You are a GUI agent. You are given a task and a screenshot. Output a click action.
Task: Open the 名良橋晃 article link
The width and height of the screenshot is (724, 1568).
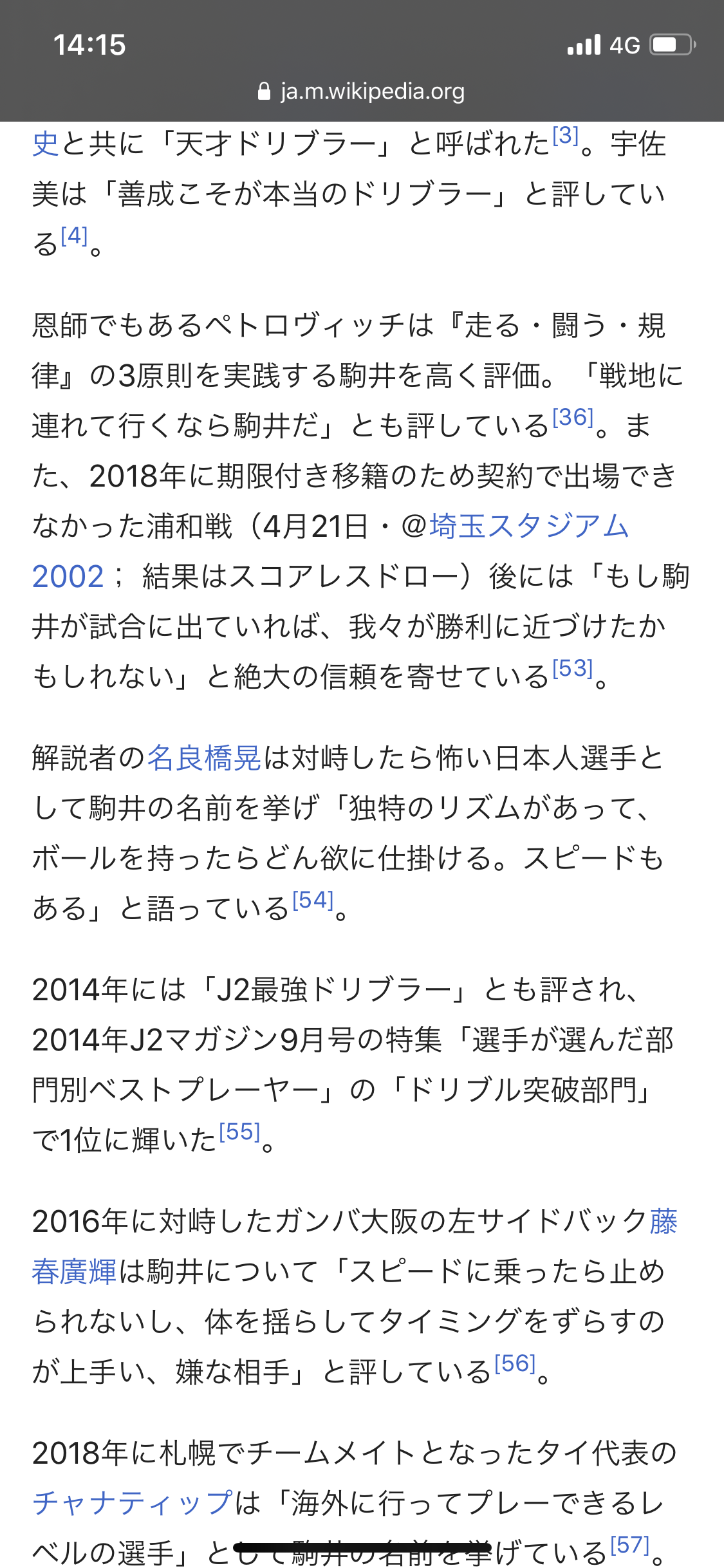(204, 758)
